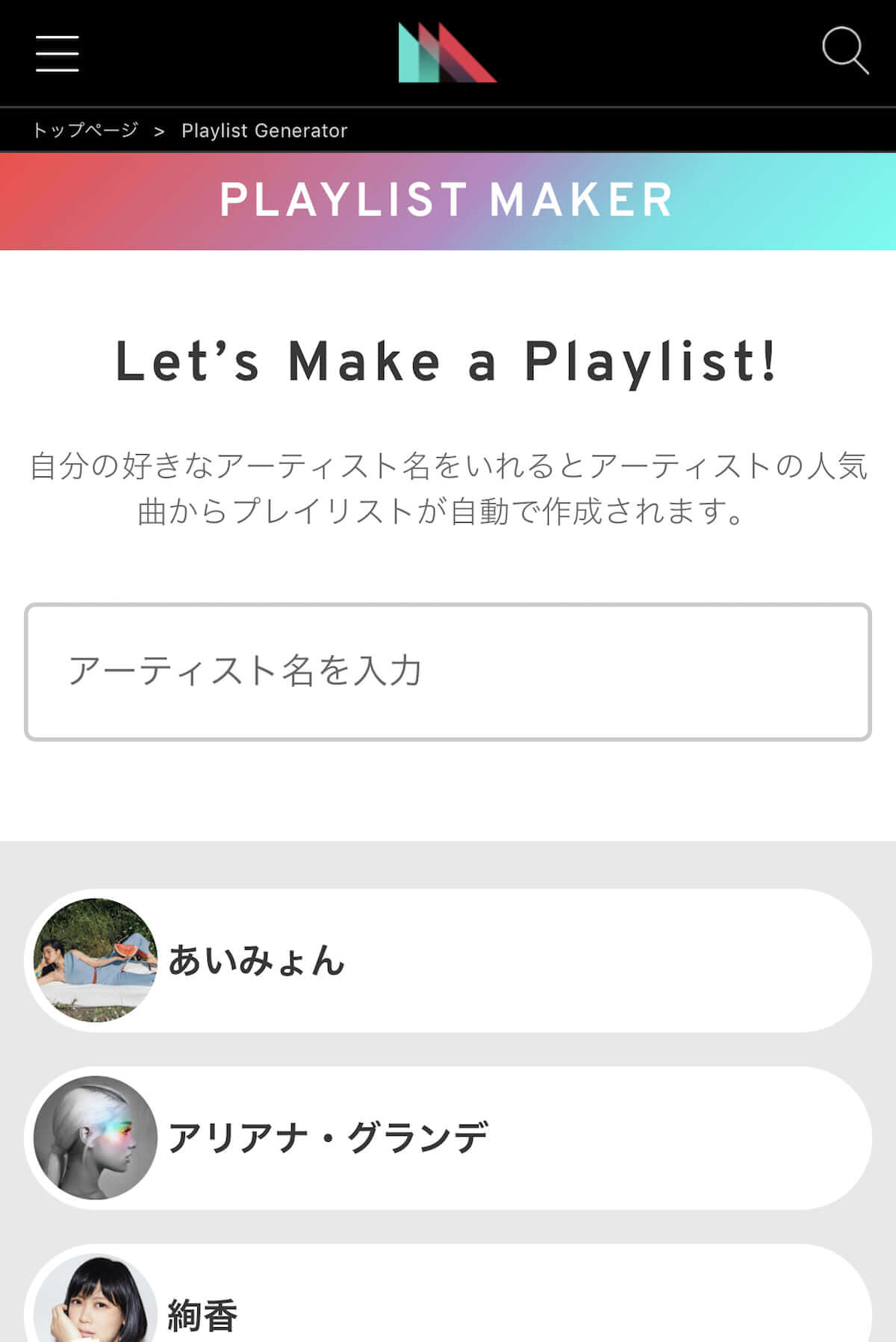
Task: Open the hamburger navigation menu
Action: (x=57, y=54)
